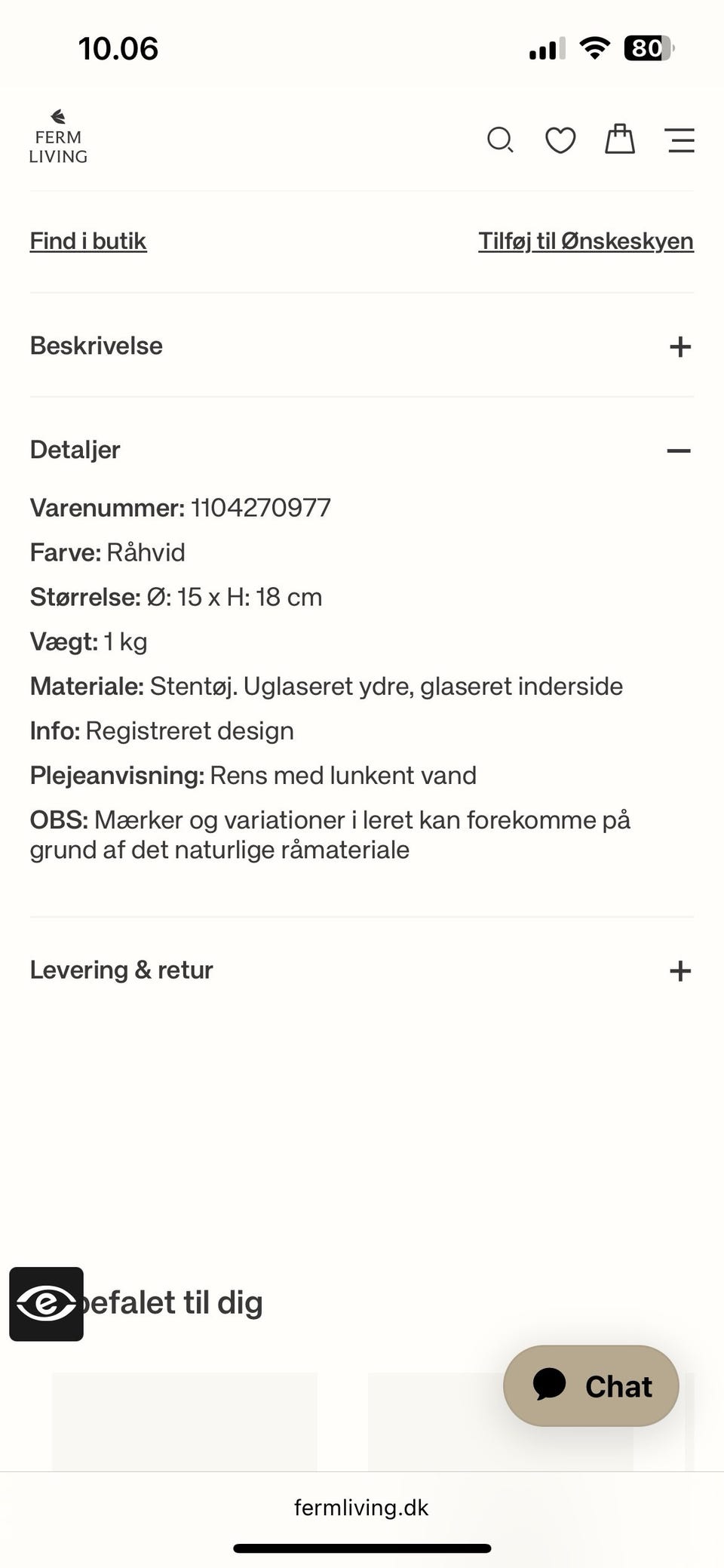The image size is (724, 1568).
Task: Open the wishlist heart icon
Action: (x=560, y=140)
